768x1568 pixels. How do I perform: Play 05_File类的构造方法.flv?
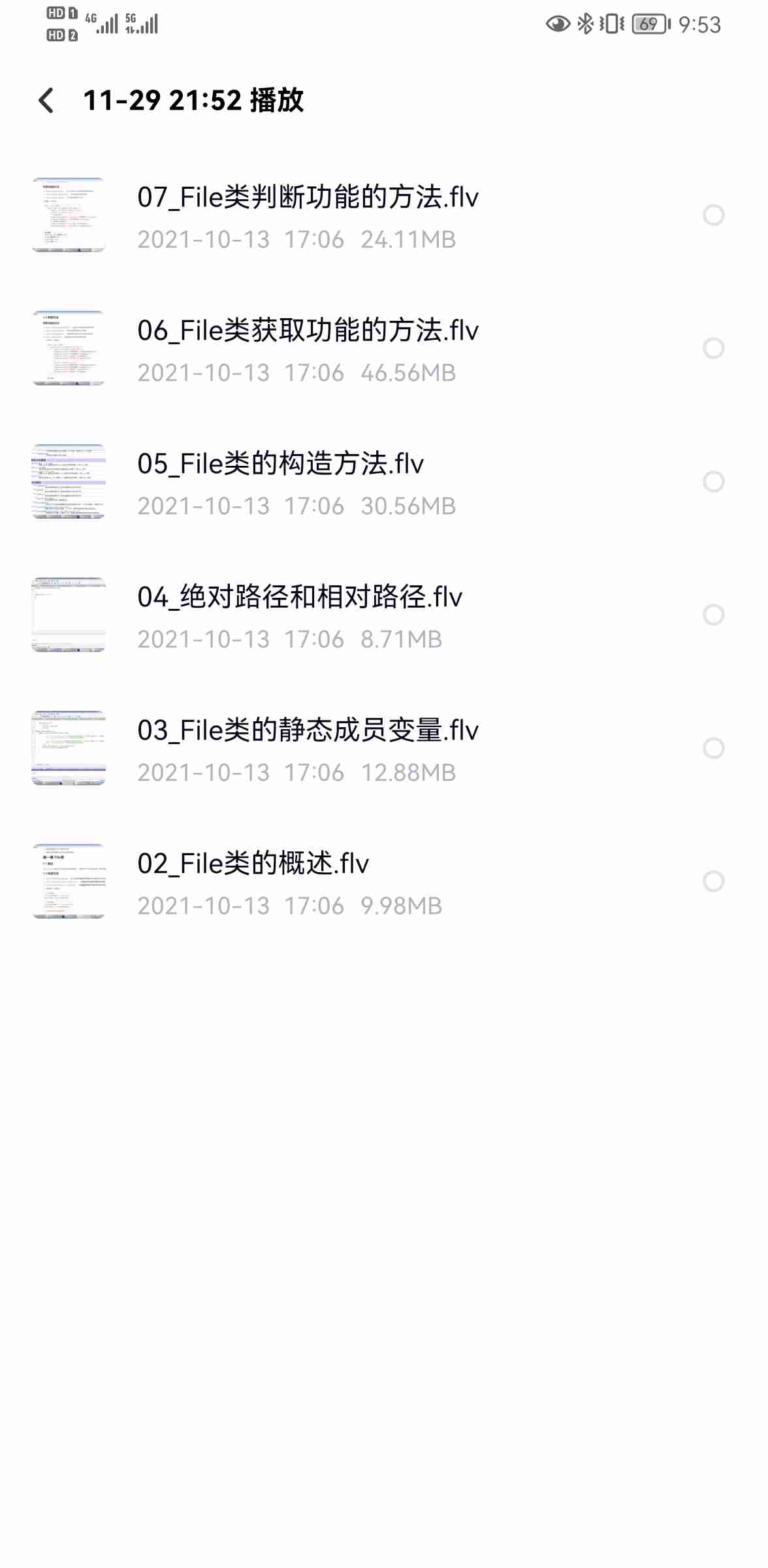point(281,464)
